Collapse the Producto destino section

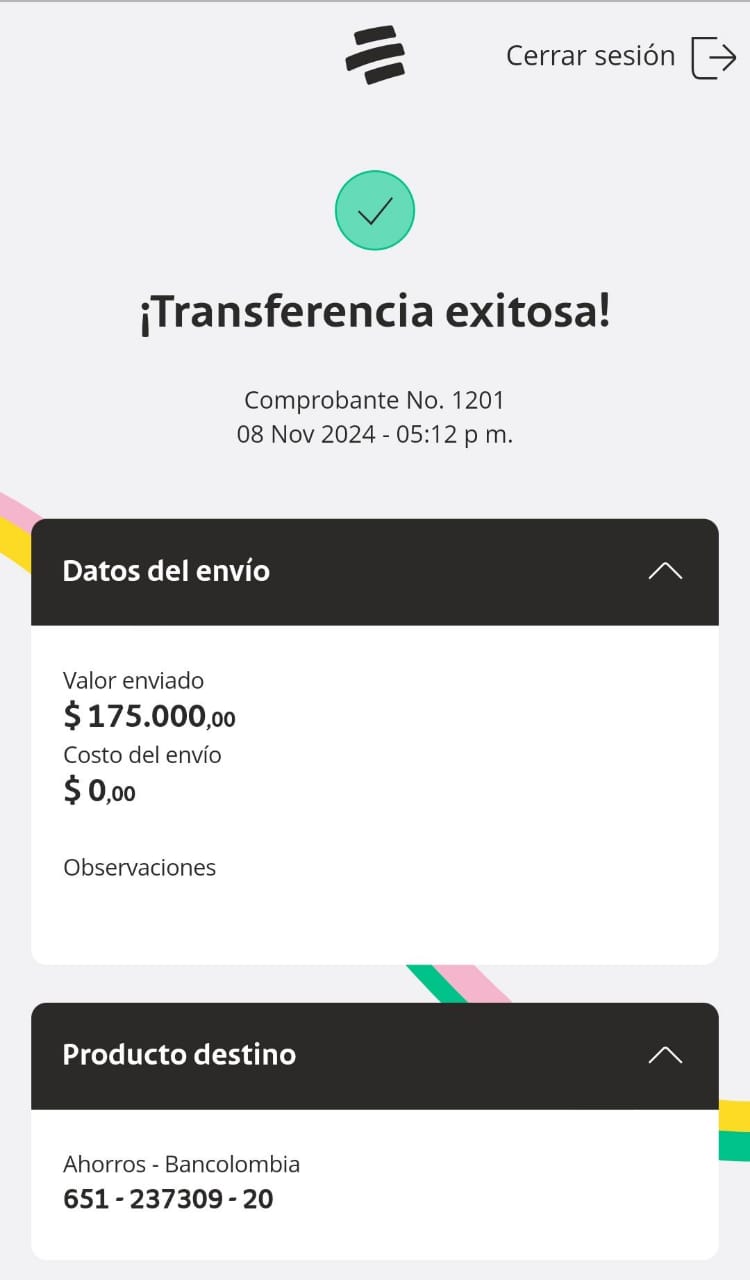(665, 1055)
